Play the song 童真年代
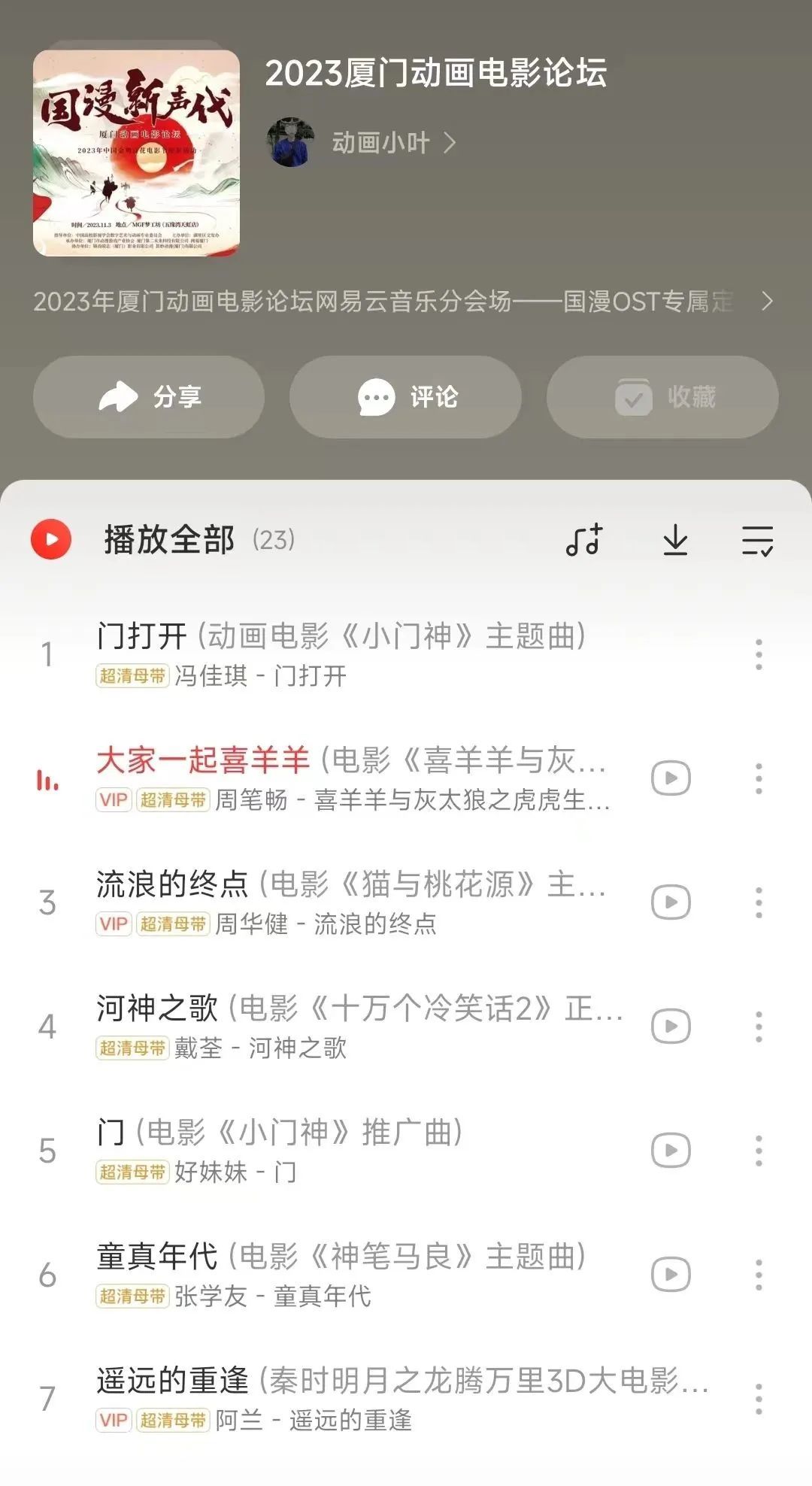 [x=338, y=1275]
